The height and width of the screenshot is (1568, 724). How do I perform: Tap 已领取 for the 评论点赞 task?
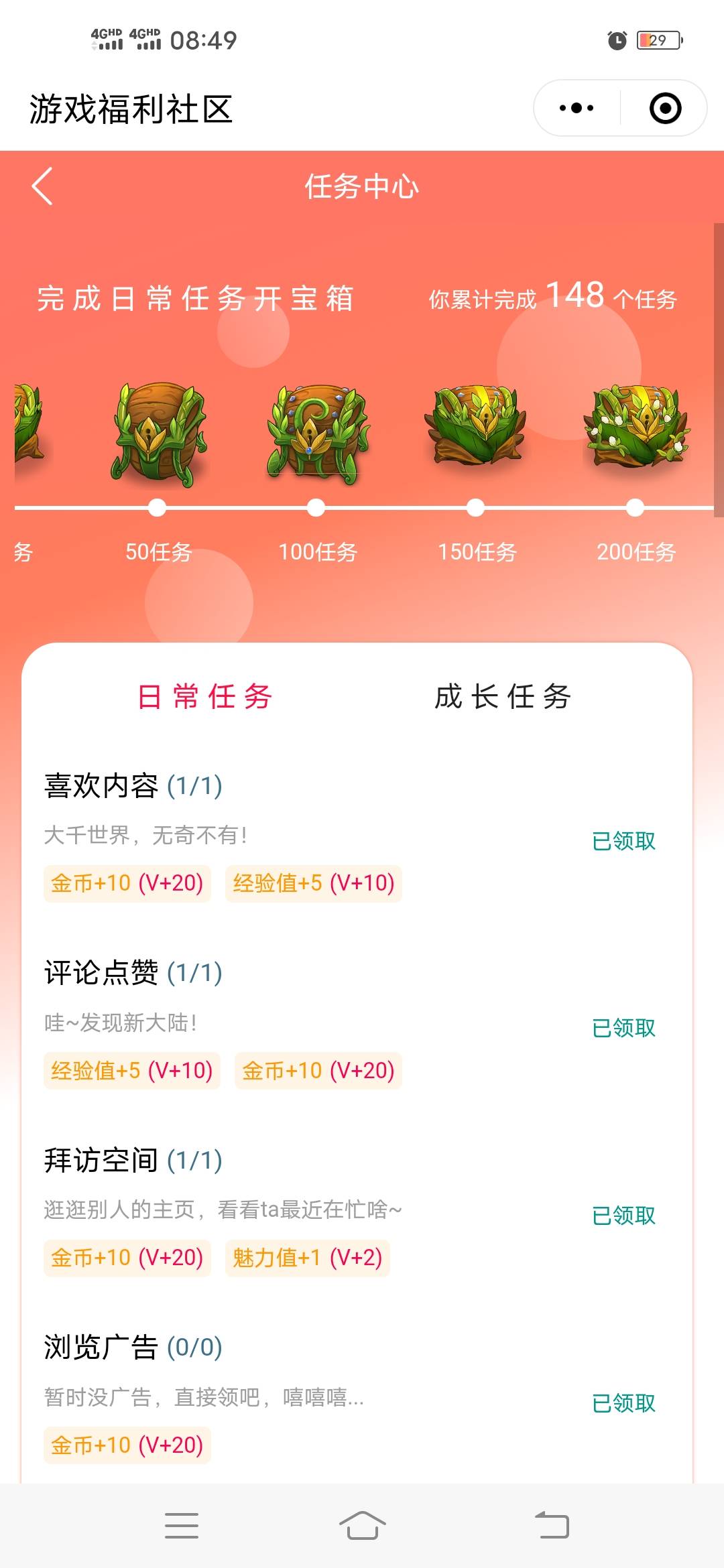pos(623,1028)
